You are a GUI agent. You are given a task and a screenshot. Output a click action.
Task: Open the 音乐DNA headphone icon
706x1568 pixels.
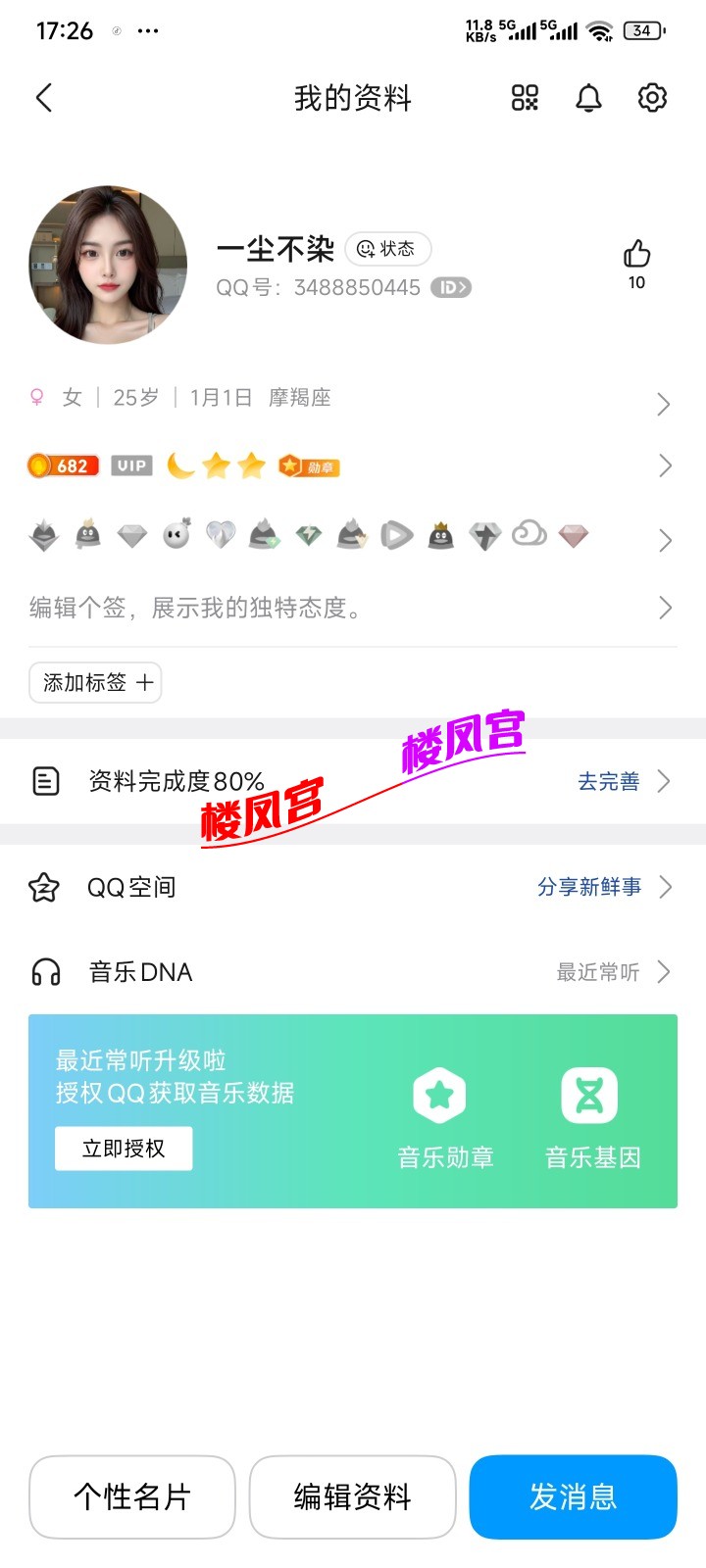[x=46, y=971]
